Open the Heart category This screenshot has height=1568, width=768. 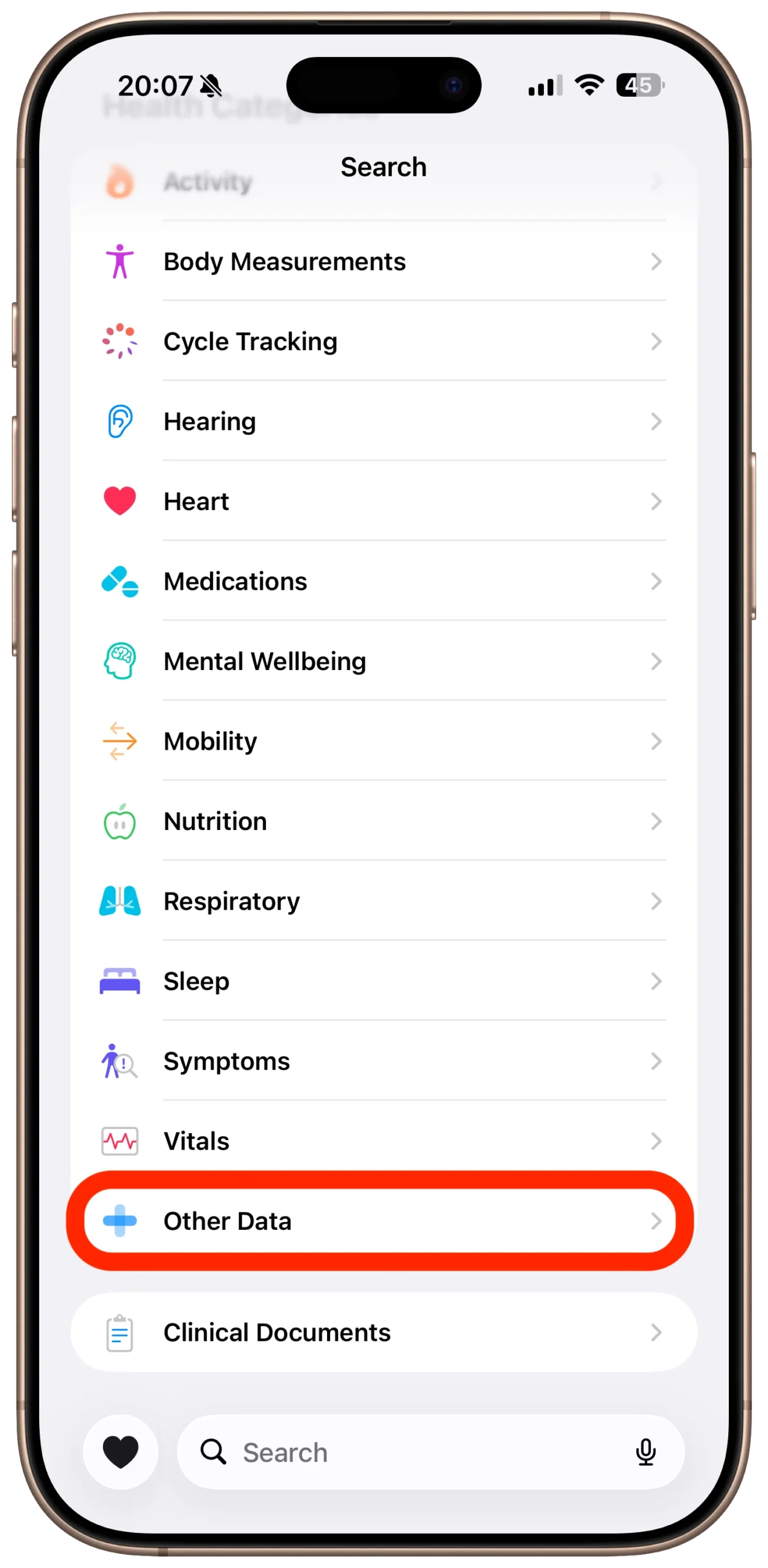[383, 502]
